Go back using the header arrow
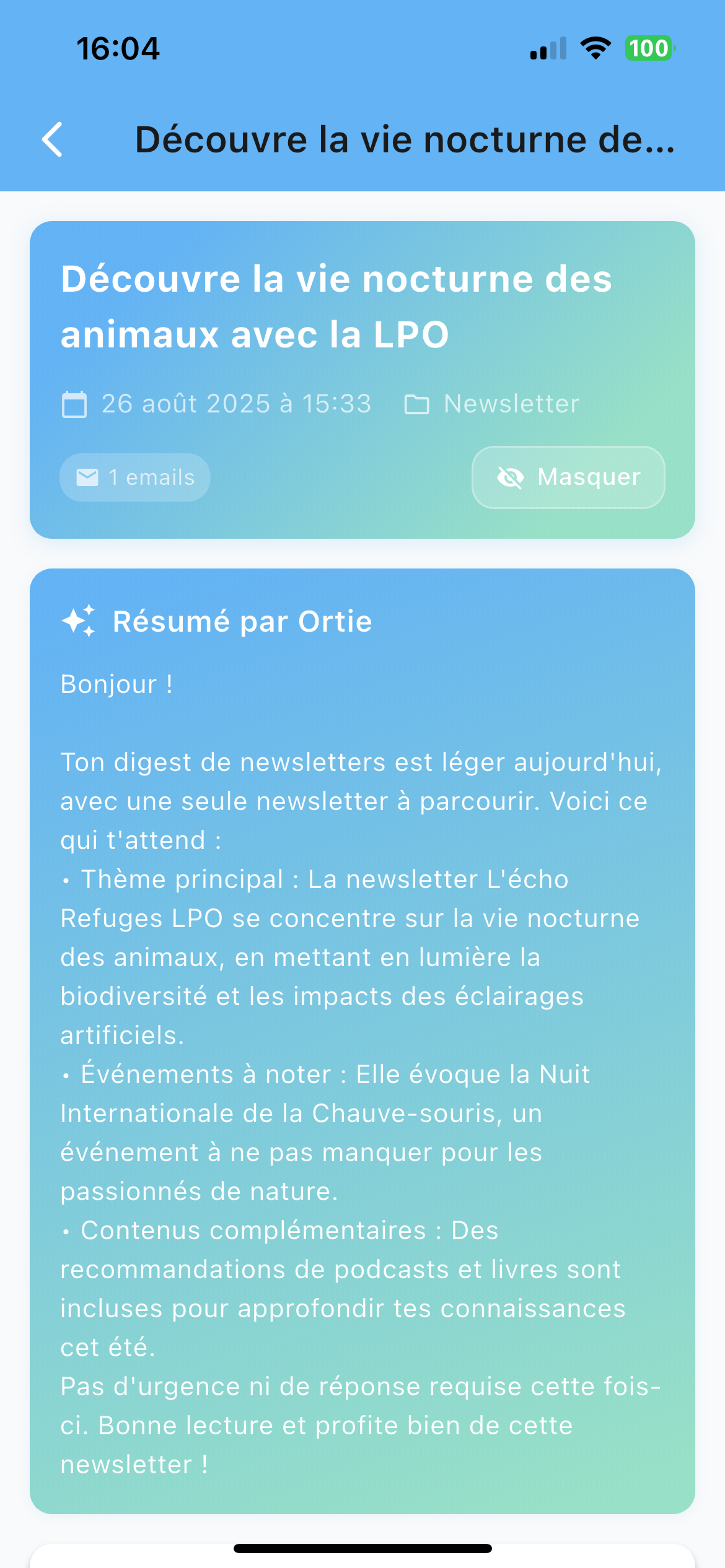This screenshot has height=1568, width=725. click(53, 139)
